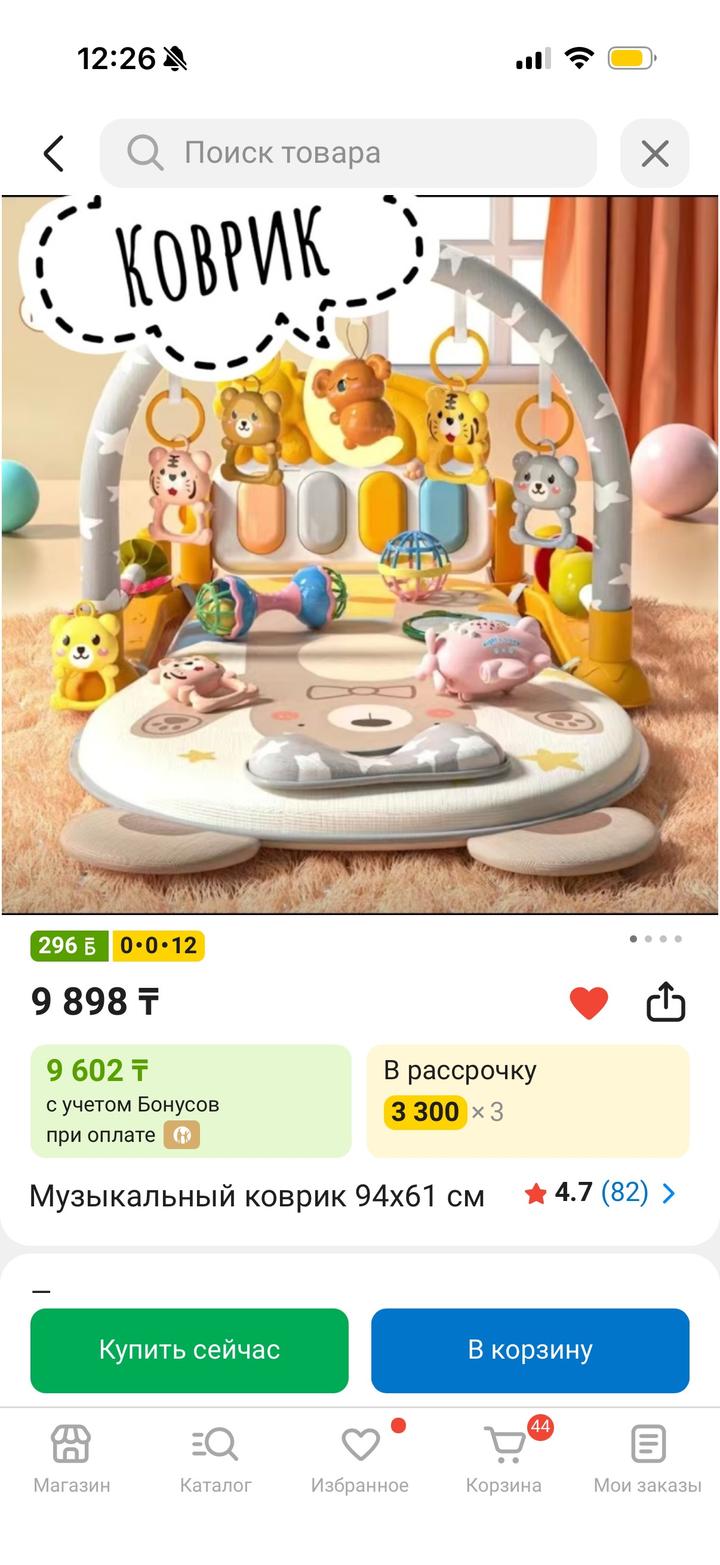
Task: Tap Купить сейчас button
Action: click(189, 1350)
